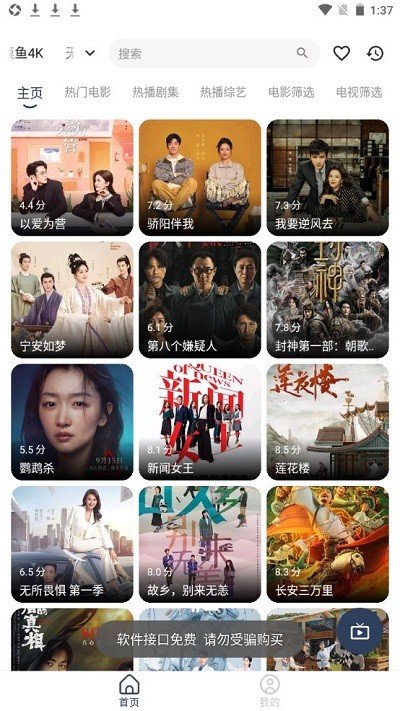The width and height of the screenshot is (400, 711).
Task: Open 第八个嫌疑人 details
Action: tap(200, 300)
